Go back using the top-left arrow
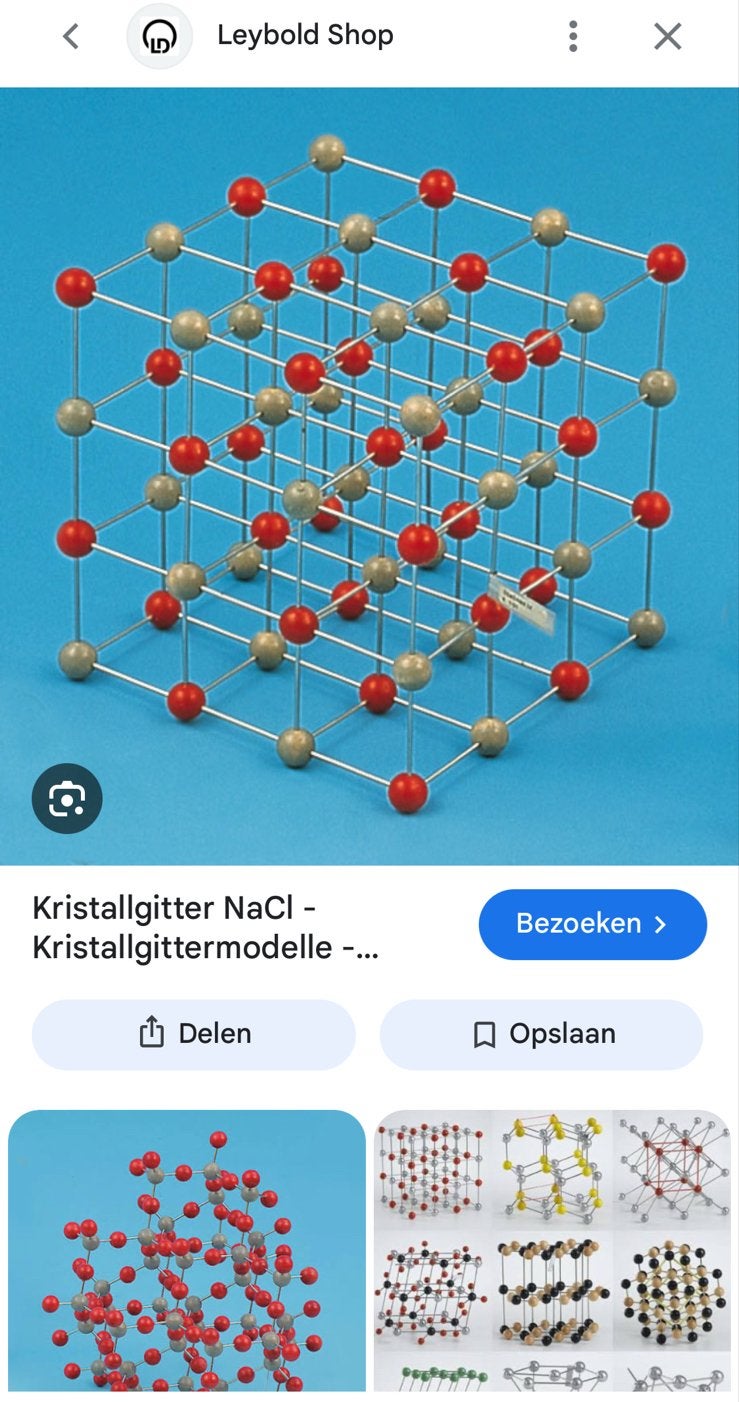The image size is (739, 1402). 70,37
